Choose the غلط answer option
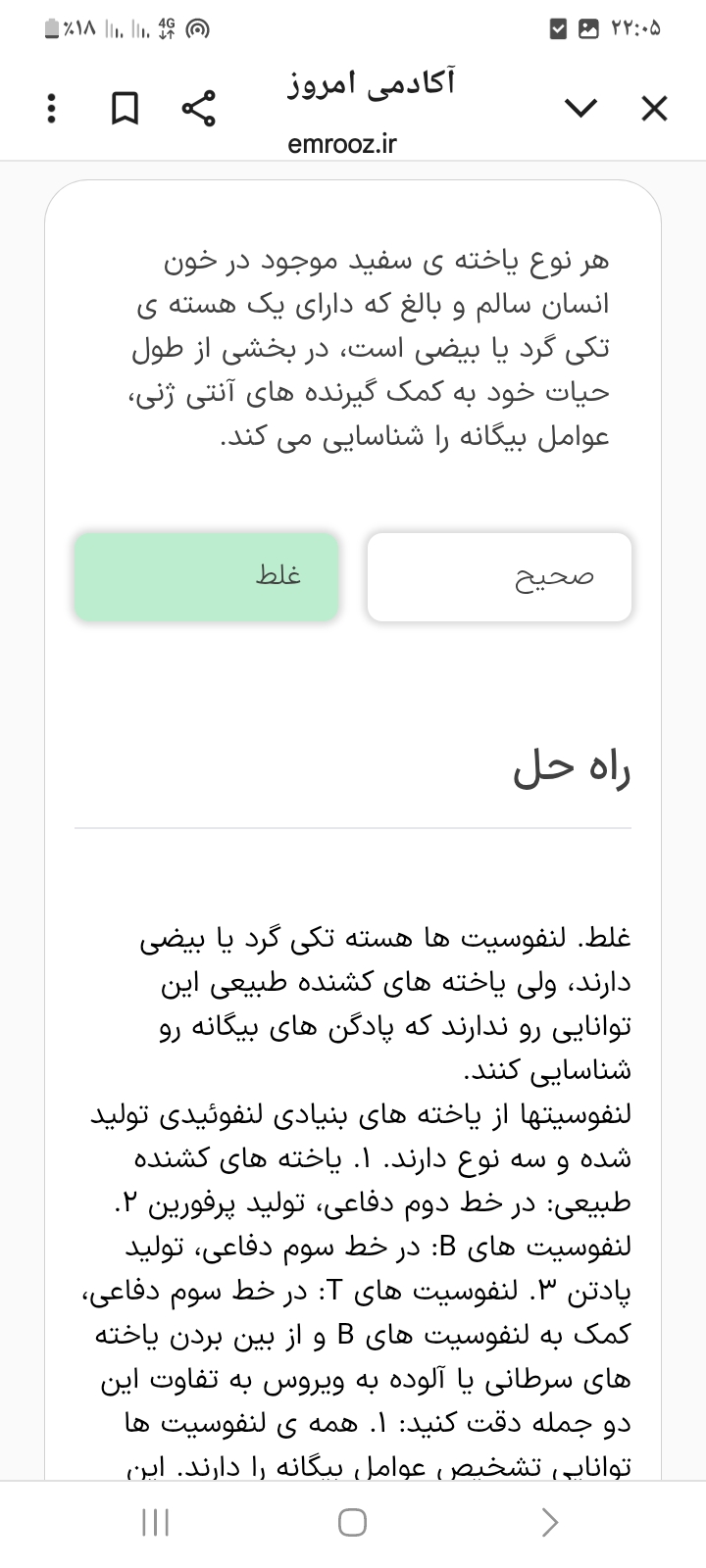Image resolution: width=706 pixels, height=1568 pixels. coord(207,576)
